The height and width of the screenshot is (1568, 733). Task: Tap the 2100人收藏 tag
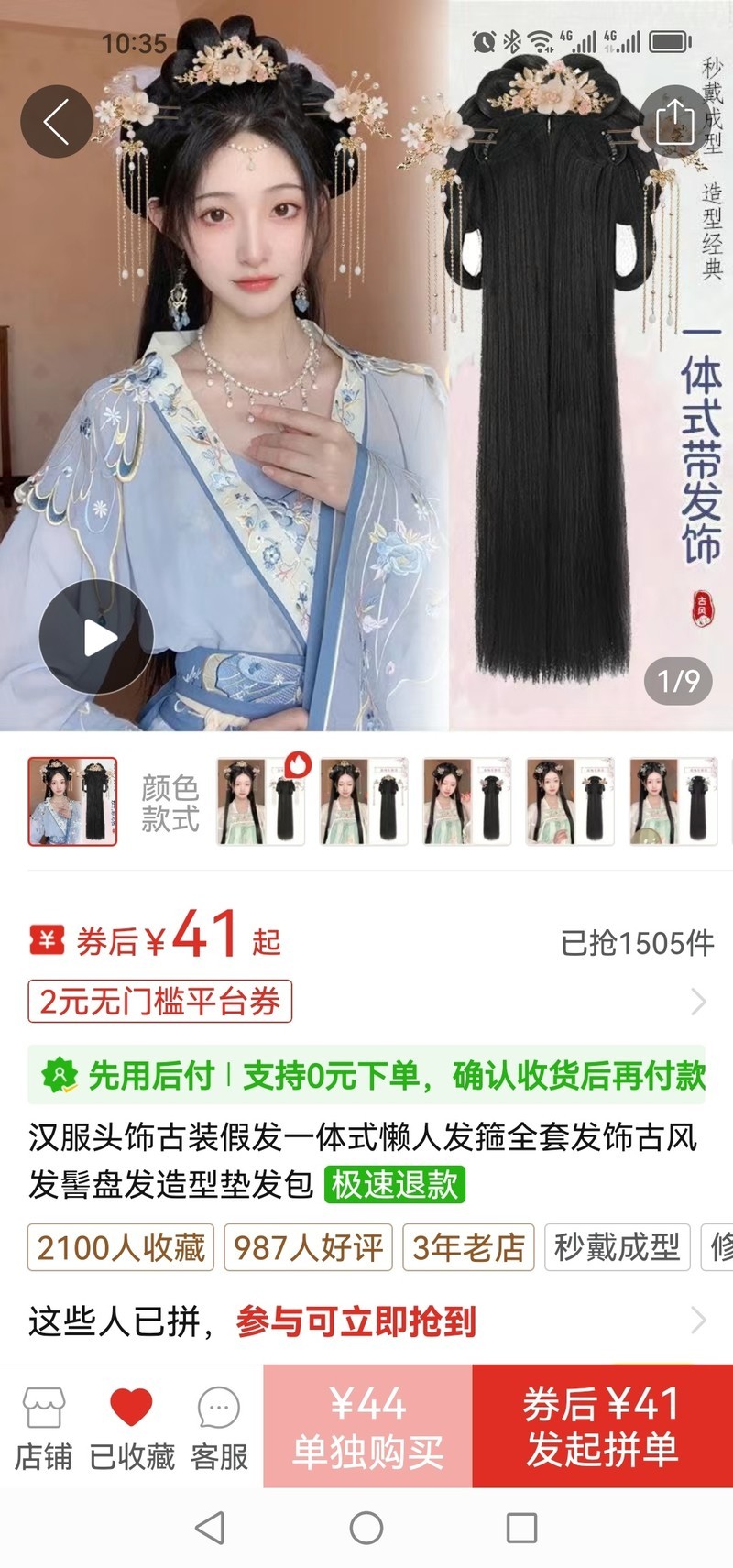click(121, 1247)
